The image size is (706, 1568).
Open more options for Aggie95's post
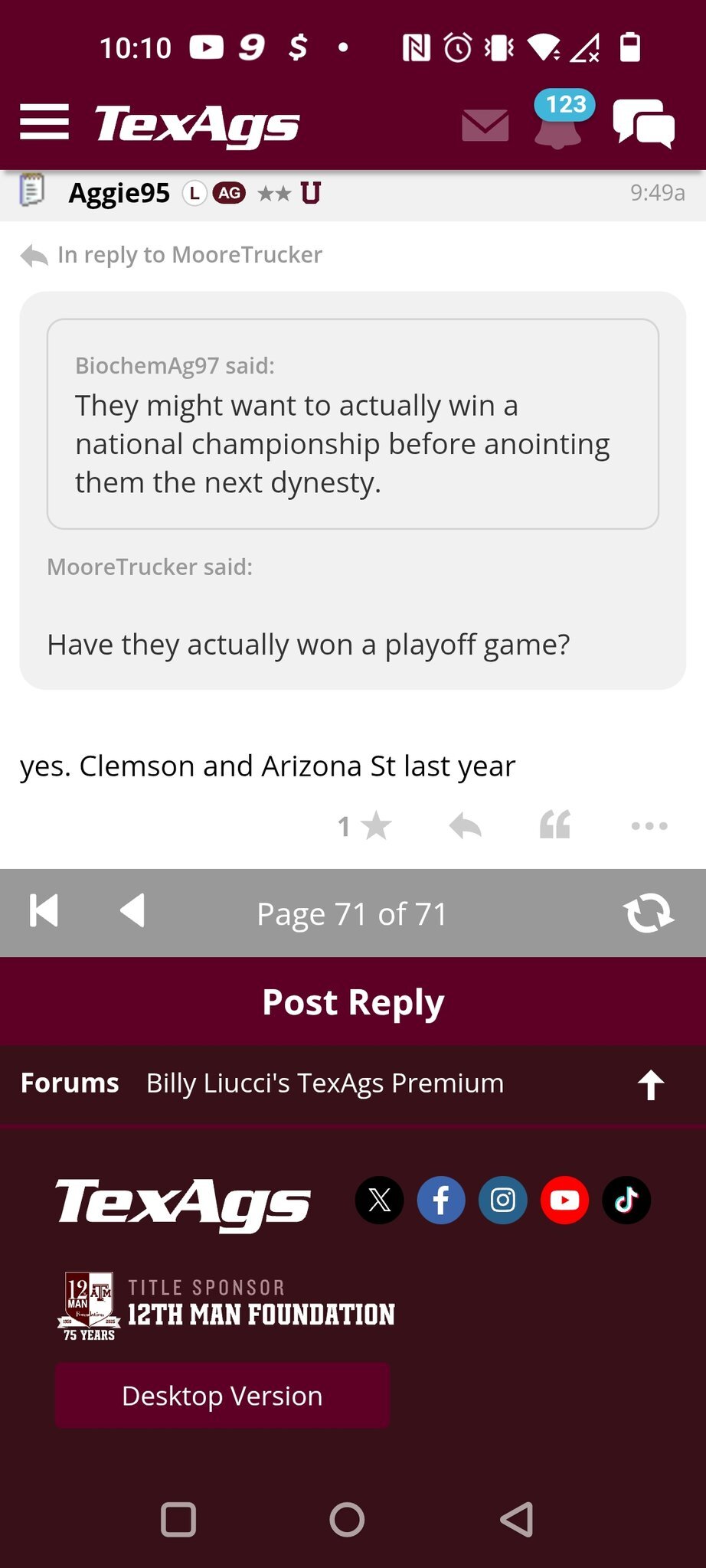tap(649, 826)
